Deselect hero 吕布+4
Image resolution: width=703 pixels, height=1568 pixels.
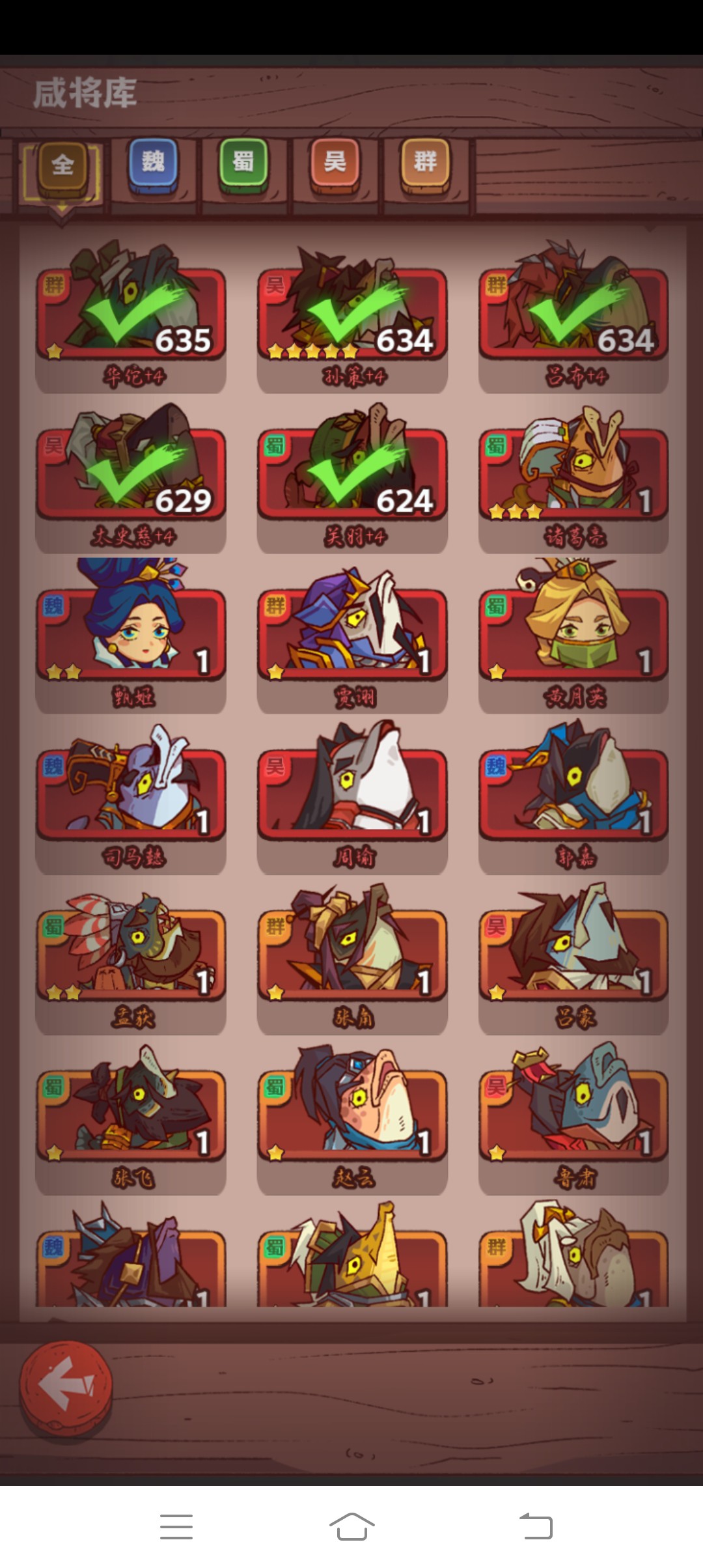pyautogui.click(x=573, y=313)
